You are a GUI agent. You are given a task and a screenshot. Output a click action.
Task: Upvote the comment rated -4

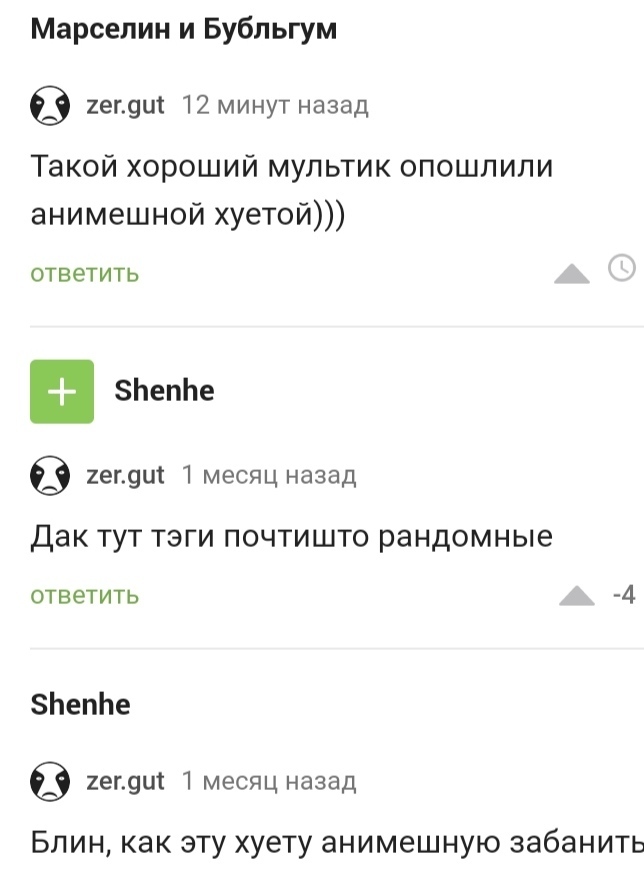(x=577, y=596)
